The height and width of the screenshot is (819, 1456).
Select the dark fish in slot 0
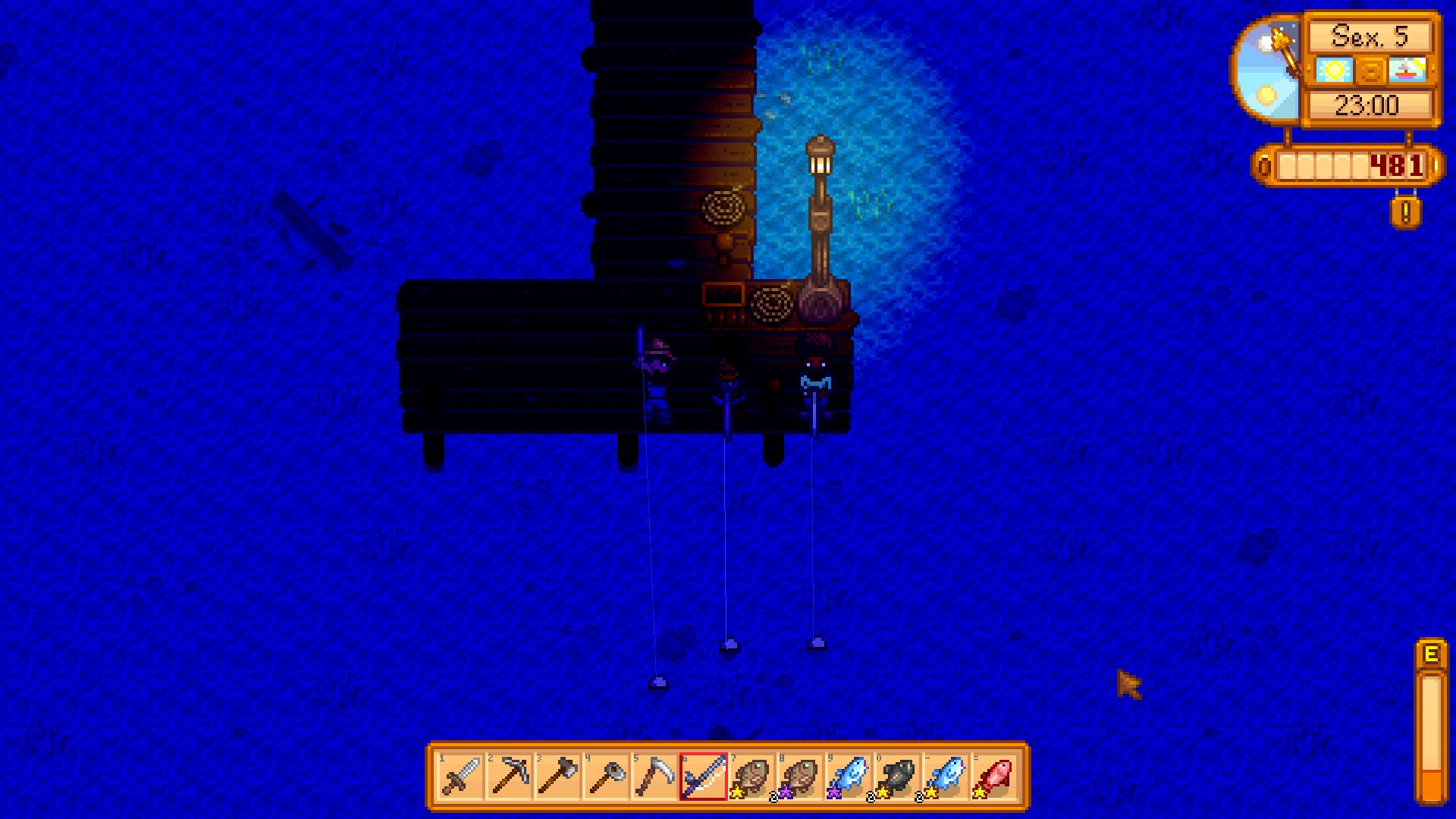pyautogui.click(x=898, y=777)
